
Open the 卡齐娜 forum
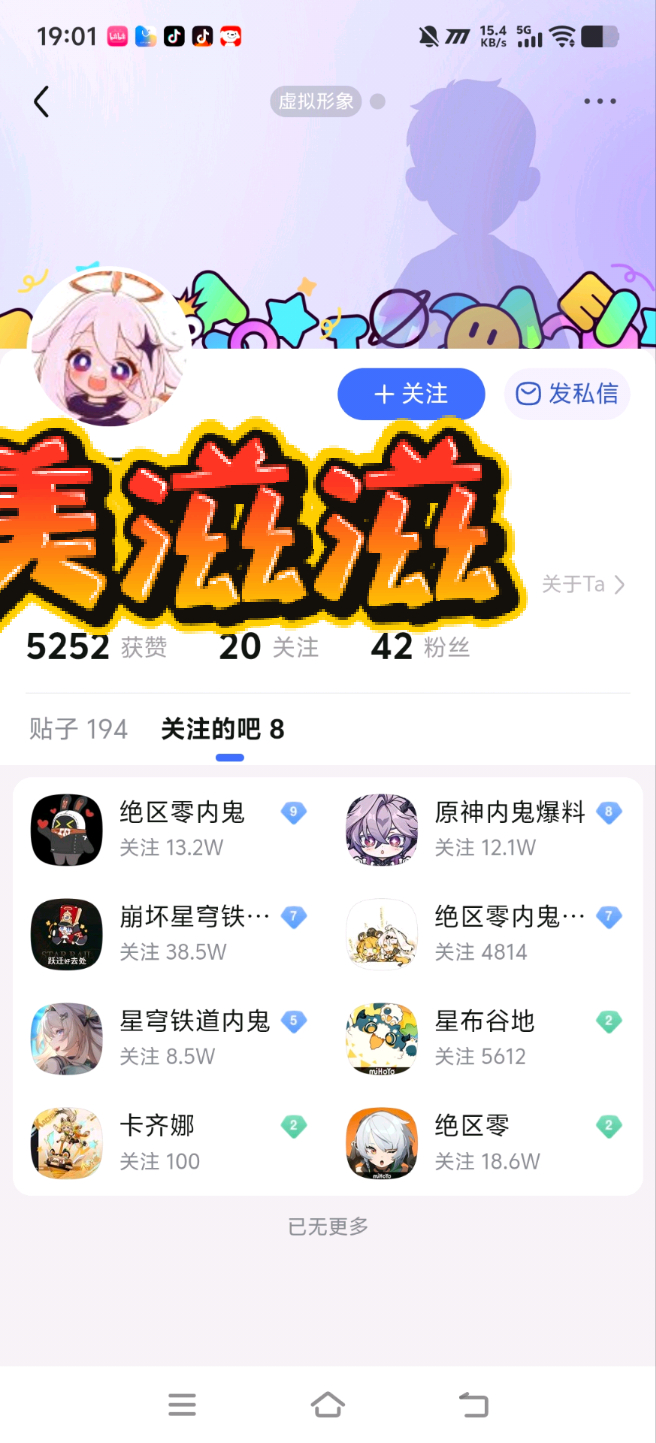tap(170, 1142)
